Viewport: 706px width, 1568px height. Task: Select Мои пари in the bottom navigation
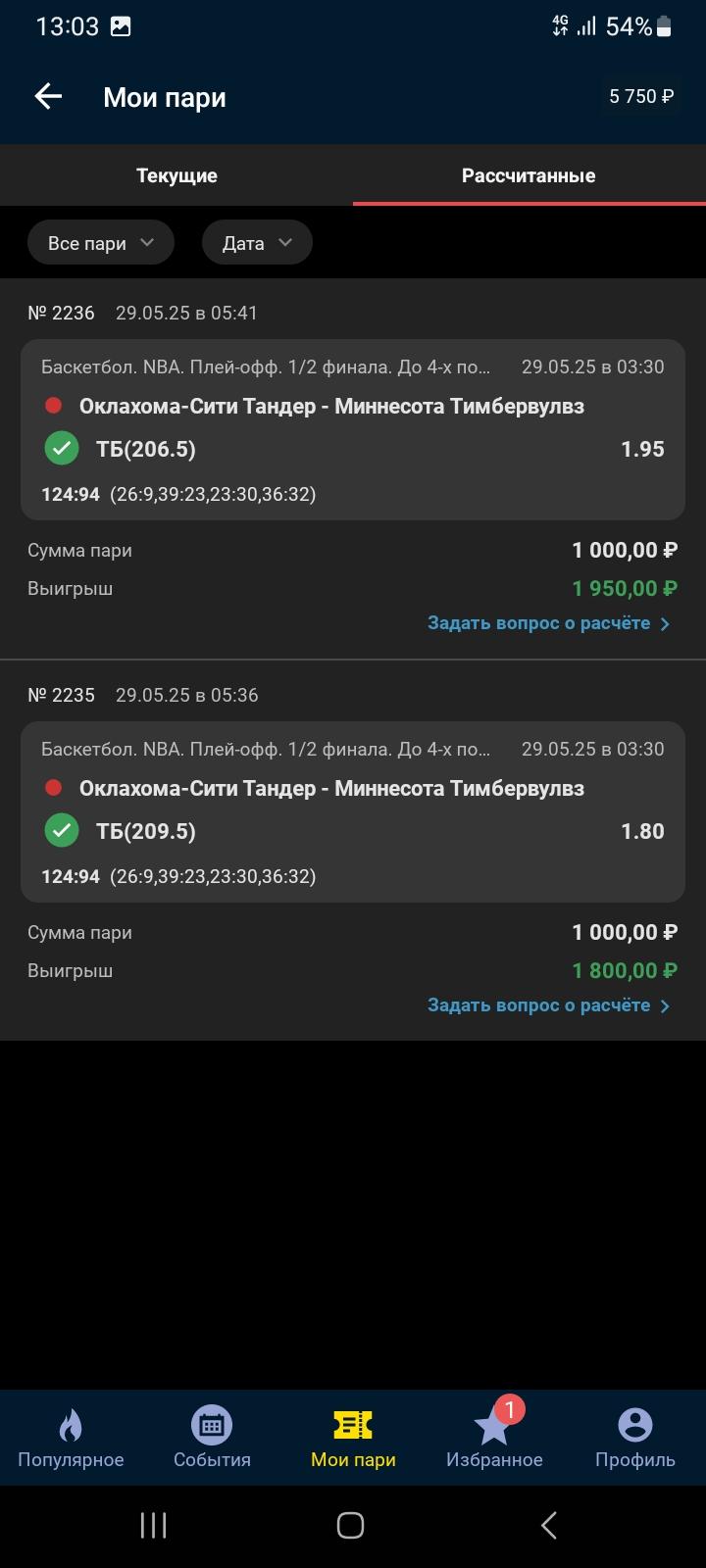(x=353, y=1438)
